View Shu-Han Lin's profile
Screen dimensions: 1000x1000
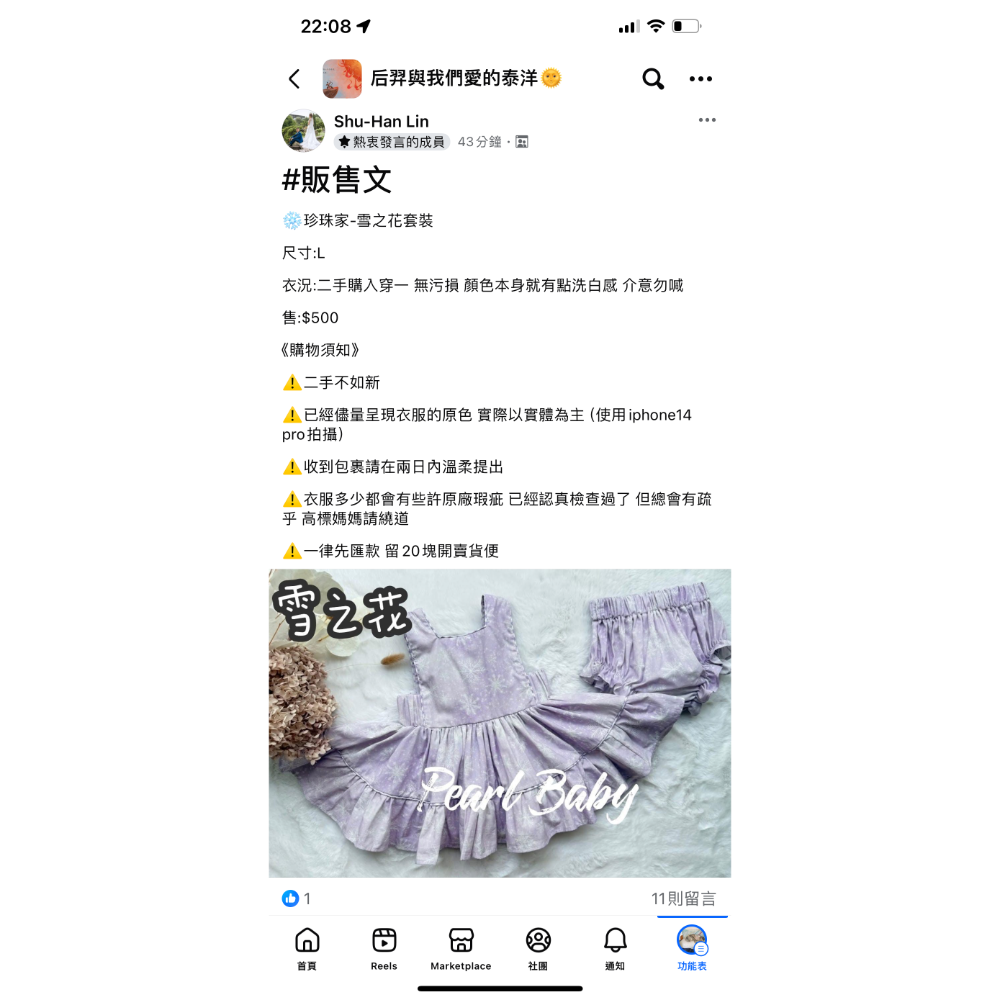pyautogui.click(x=381, y=121)
